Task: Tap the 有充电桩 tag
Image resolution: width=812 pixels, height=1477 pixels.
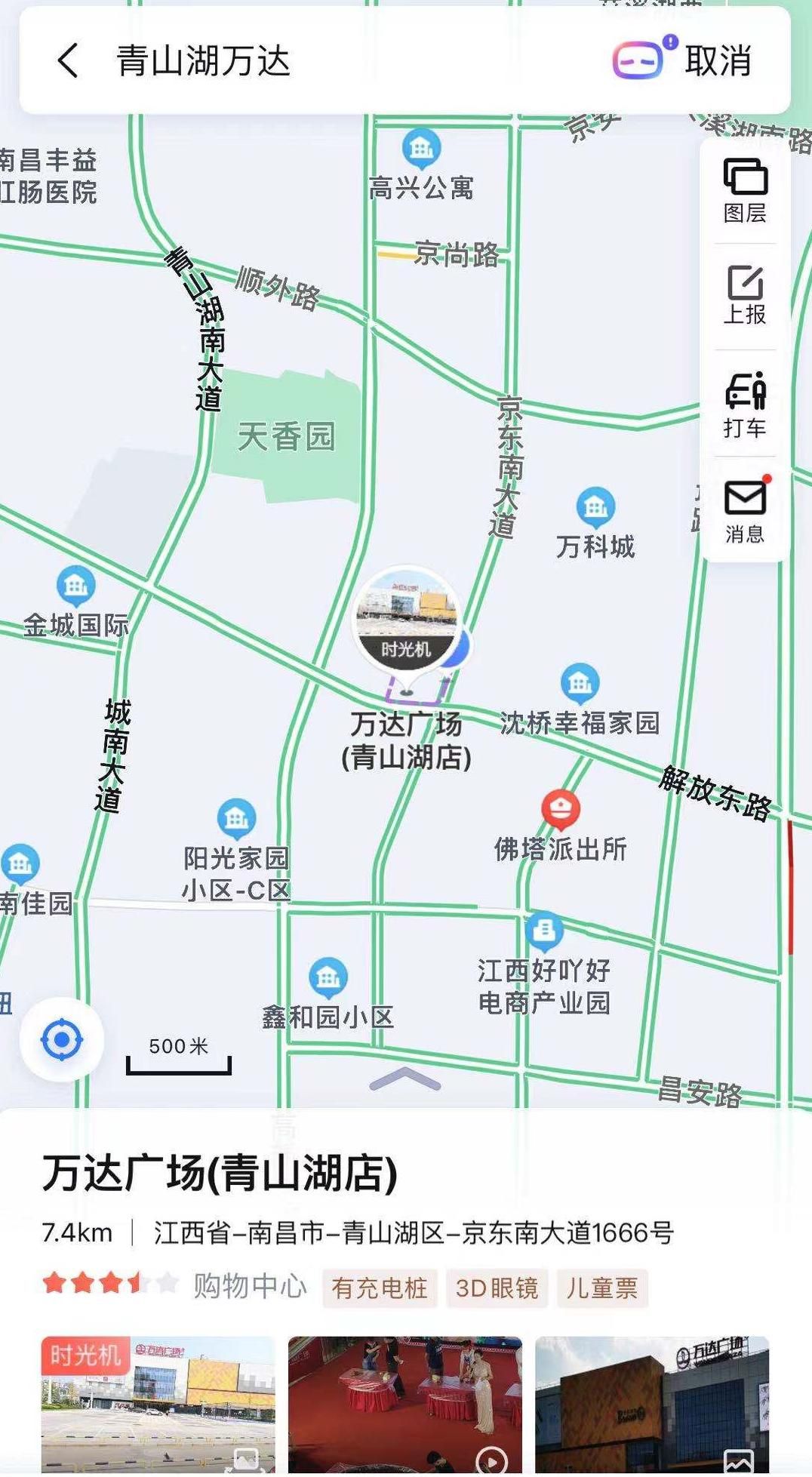Action: 380,1288
